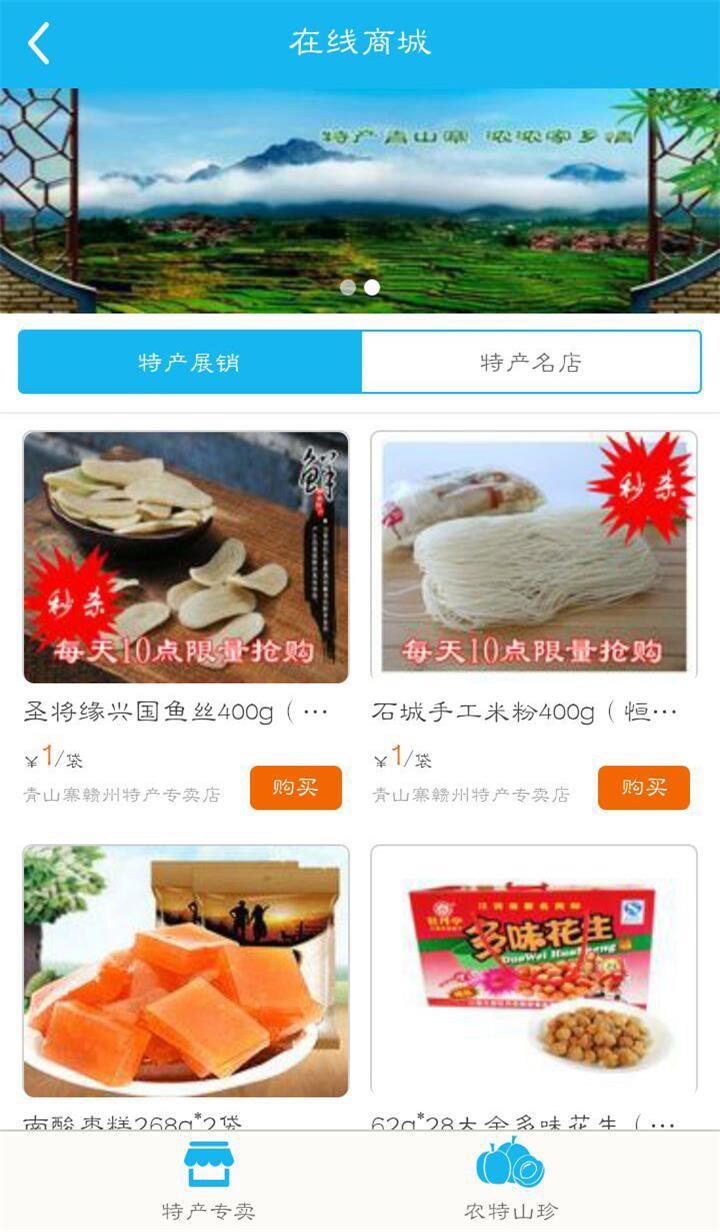Viewport: 720px width, 1232px height.
Task: View the 多味花生 product card
Action: pos(533,970)
